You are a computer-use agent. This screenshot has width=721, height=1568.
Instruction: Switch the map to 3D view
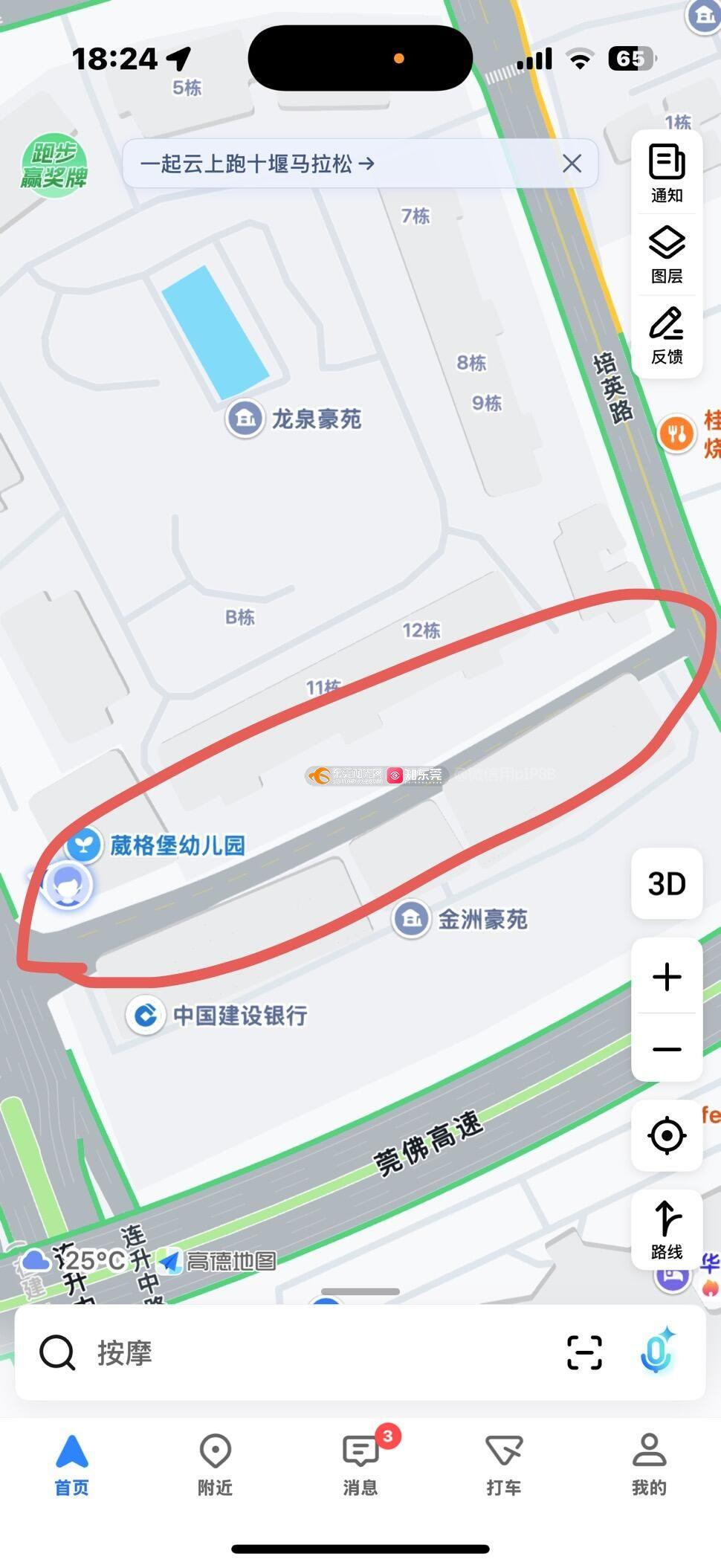(667, 883)
